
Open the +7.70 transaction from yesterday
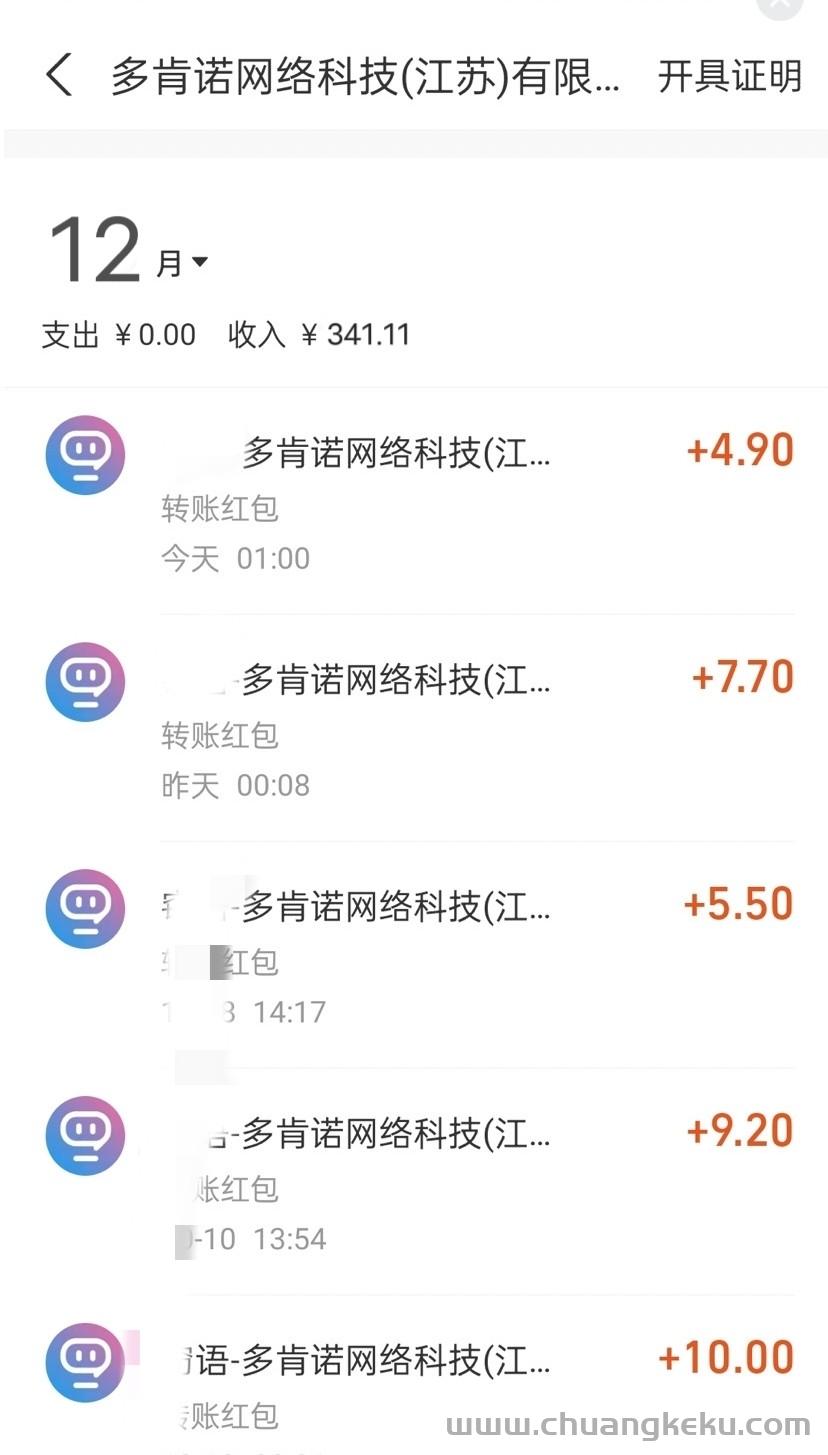pos(414,728)
